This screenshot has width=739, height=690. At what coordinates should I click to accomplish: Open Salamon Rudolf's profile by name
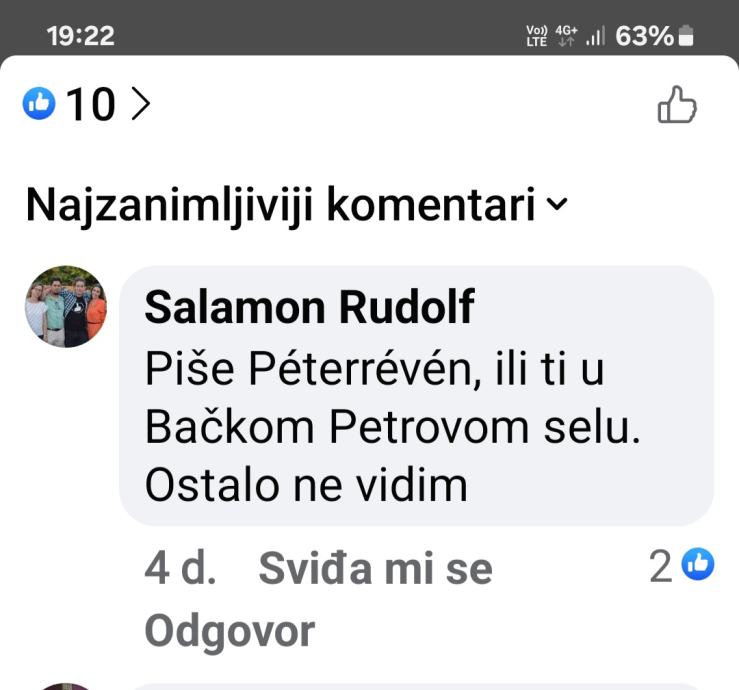[x=309, y=309]
